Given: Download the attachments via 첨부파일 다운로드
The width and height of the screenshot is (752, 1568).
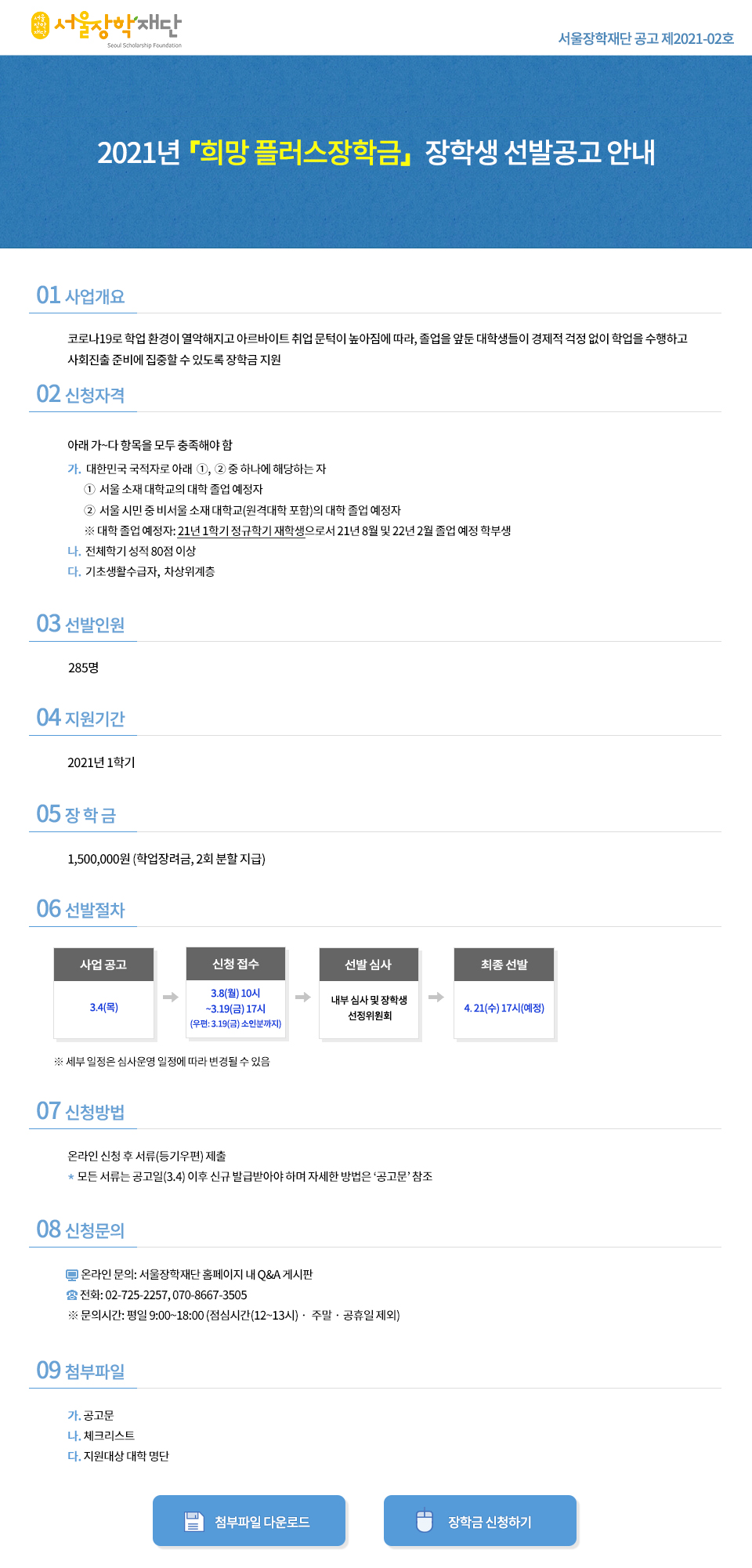Looking at the screenshot, I should [x=249, y=1521].
